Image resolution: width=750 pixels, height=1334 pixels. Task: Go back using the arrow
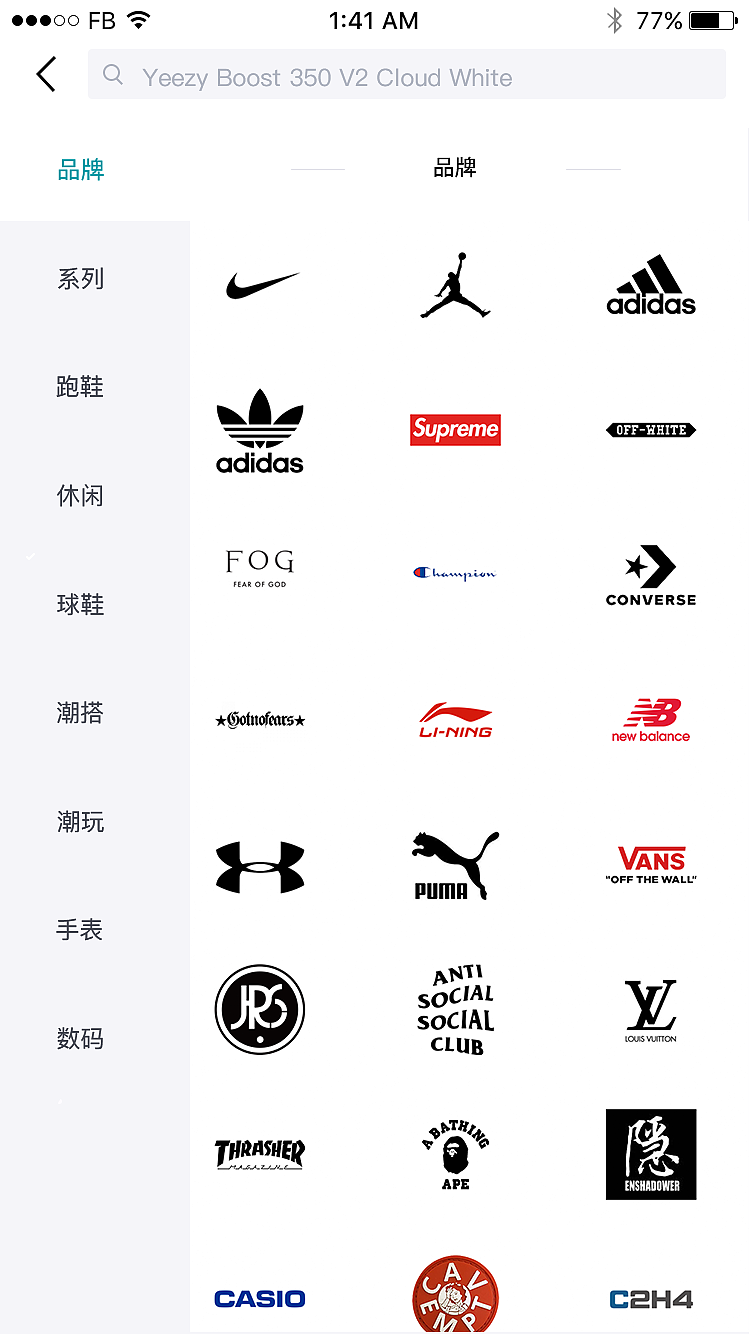[46, 75]
